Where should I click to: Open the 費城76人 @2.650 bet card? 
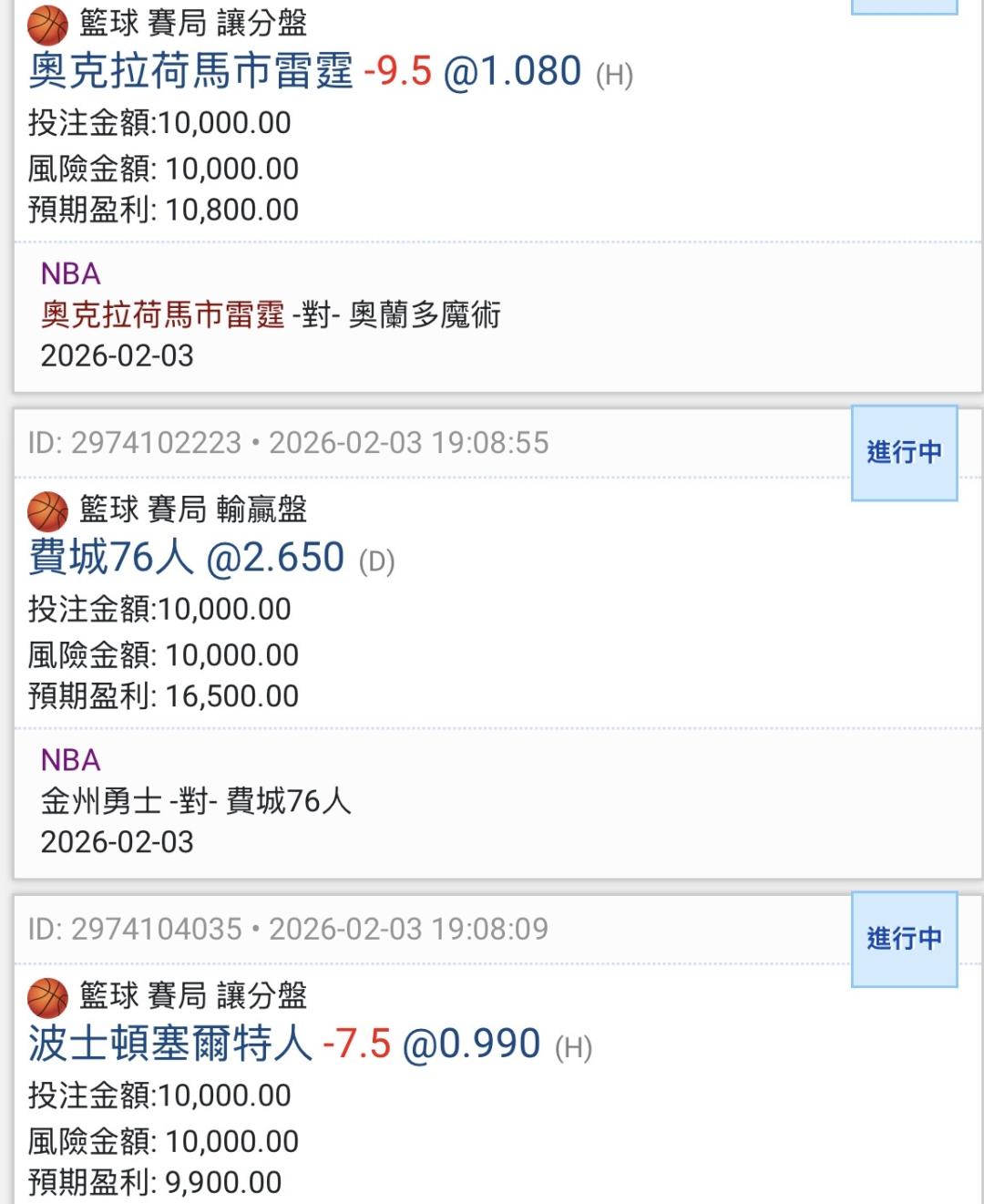(x=497, y=643)
